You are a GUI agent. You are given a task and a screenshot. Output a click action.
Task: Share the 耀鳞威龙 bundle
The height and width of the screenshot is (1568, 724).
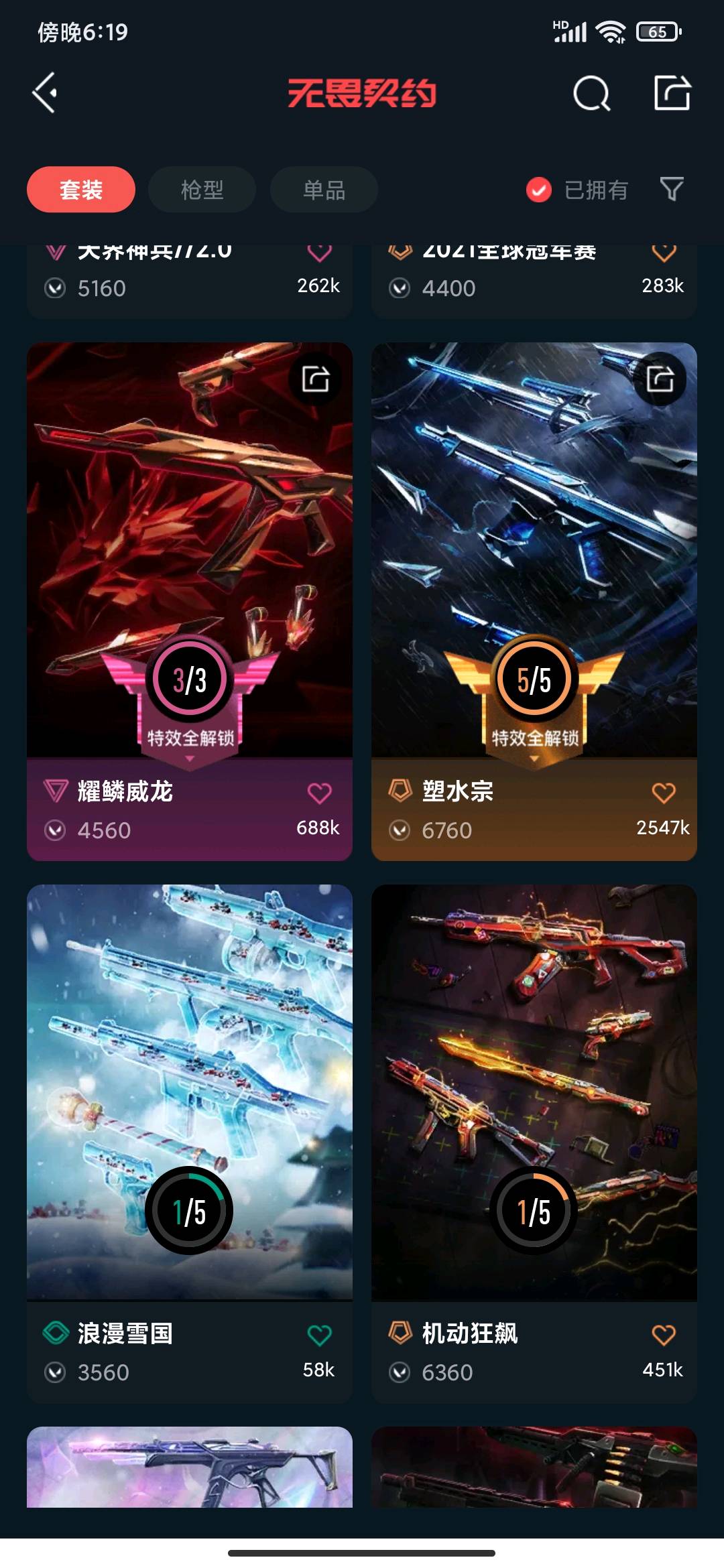click(x=315, y=379)
